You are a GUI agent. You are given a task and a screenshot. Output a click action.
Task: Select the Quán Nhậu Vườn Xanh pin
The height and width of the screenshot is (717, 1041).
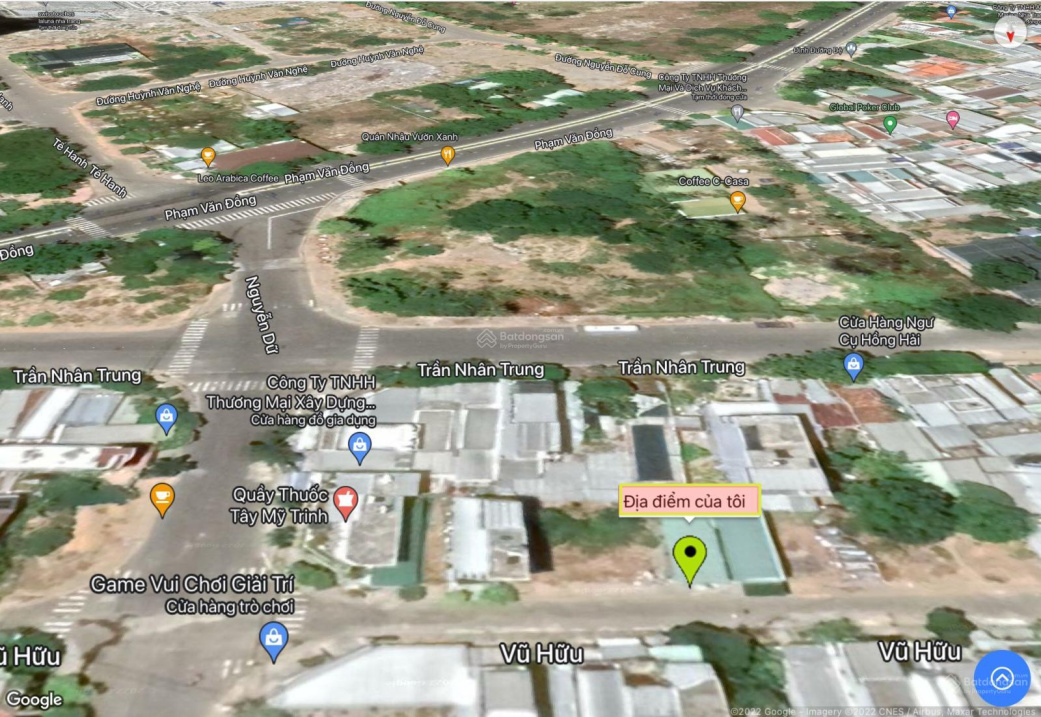tap(447, 155)
